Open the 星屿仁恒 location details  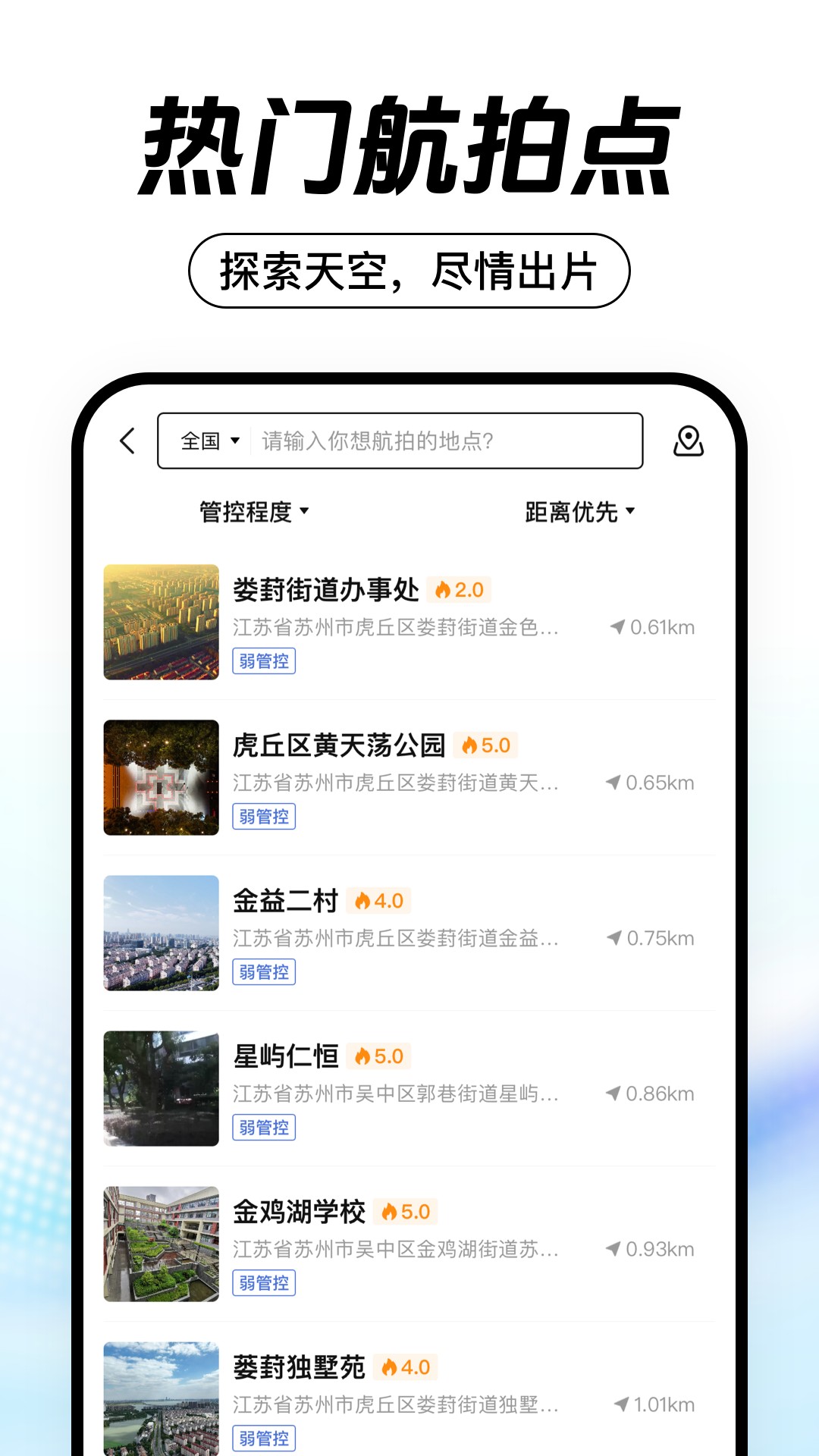[285, 1056]
